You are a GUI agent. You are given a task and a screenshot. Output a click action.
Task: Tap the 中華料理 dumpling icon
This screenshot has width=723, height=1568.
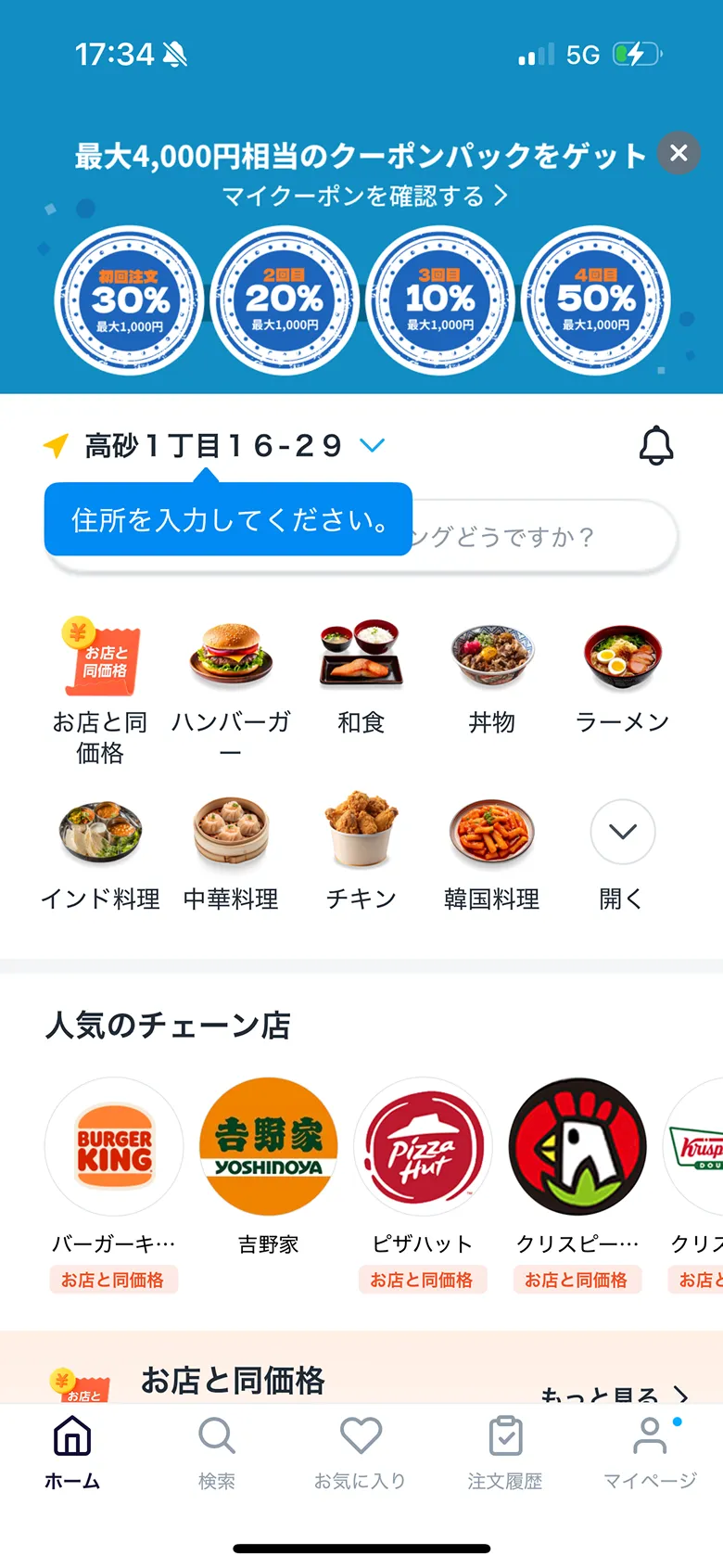click(231, 833)
